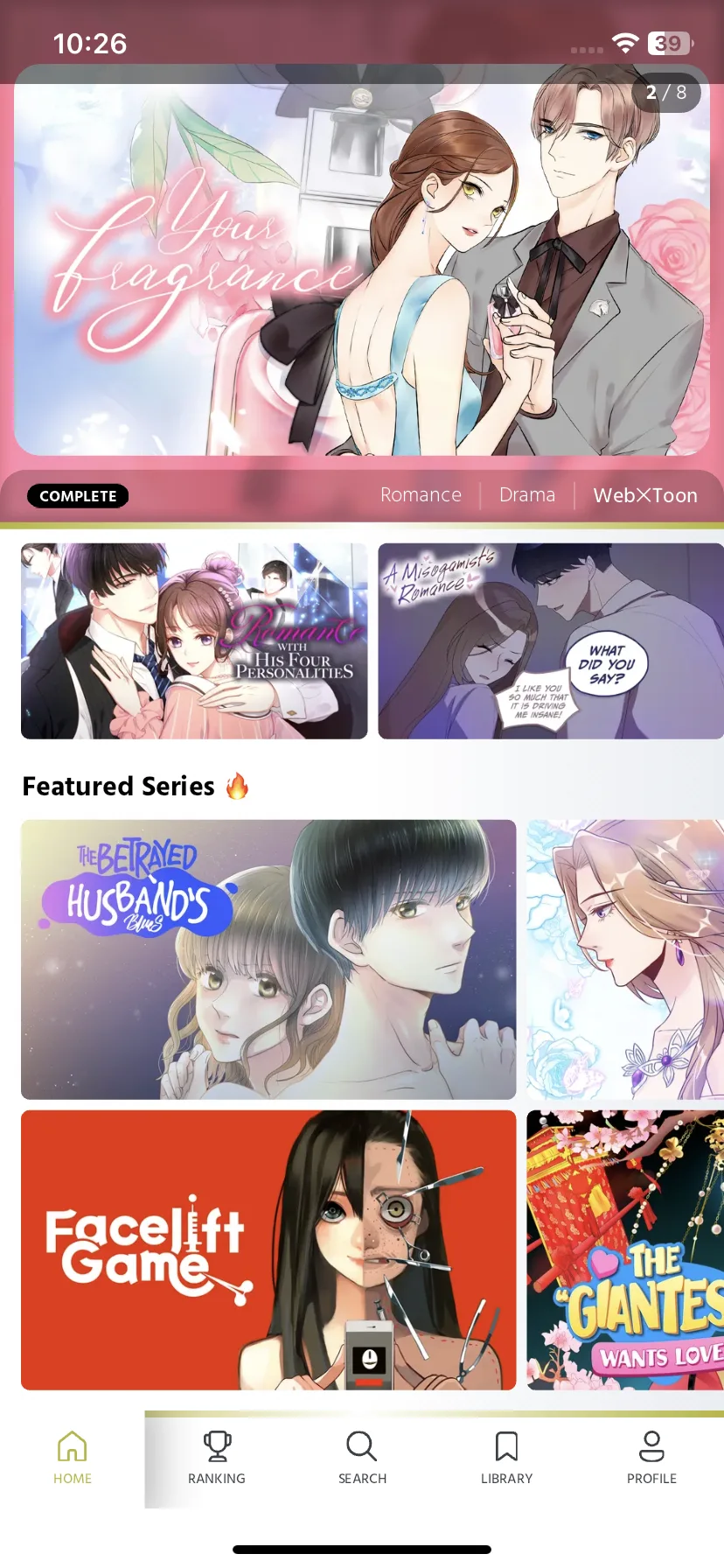This screenshot has height=1568, width=724.
Task: Open A Misogamist's Romance tile
Action: click(x=551, y=641)
